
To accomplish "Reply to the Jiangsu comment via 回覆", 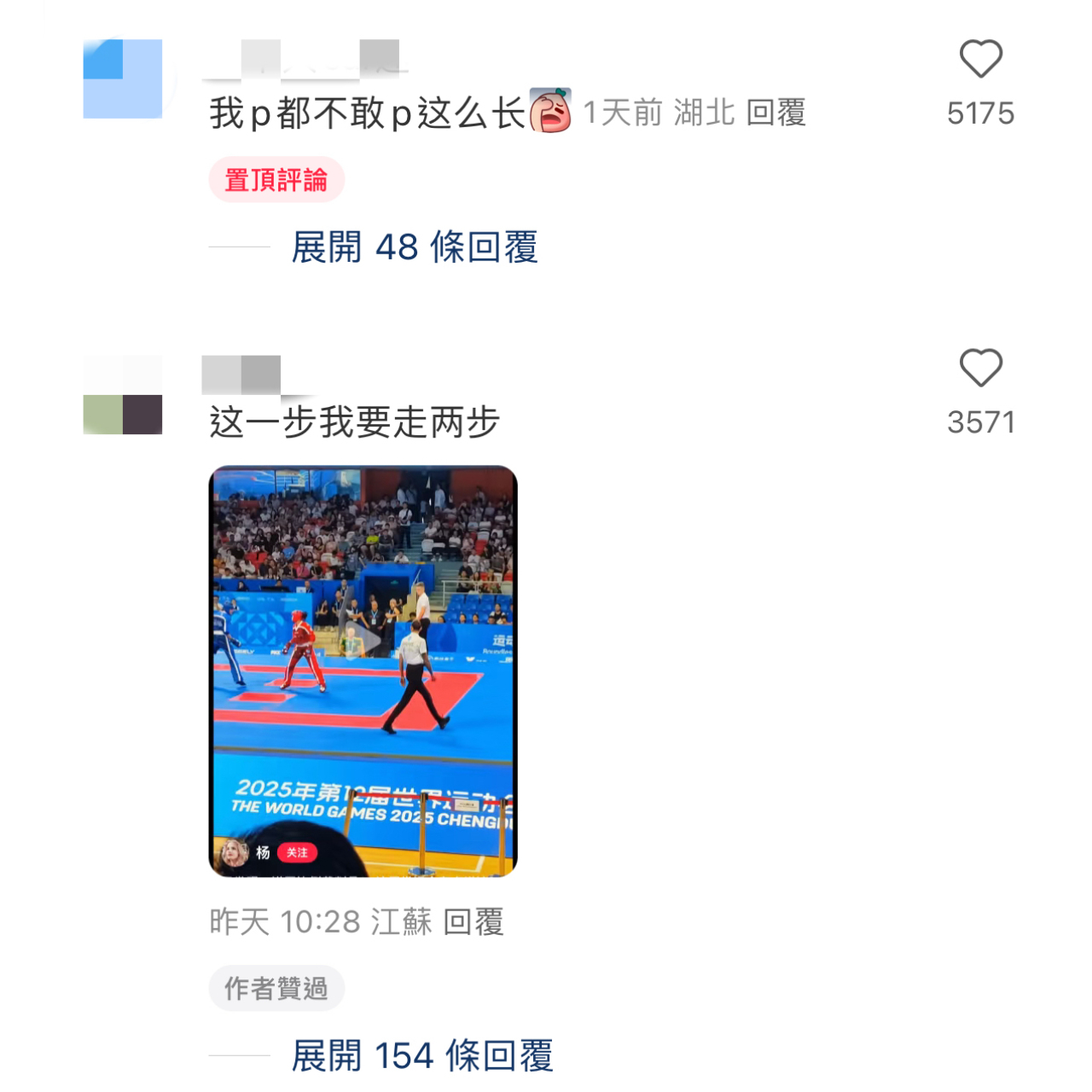I will click(x=473, y=921).
